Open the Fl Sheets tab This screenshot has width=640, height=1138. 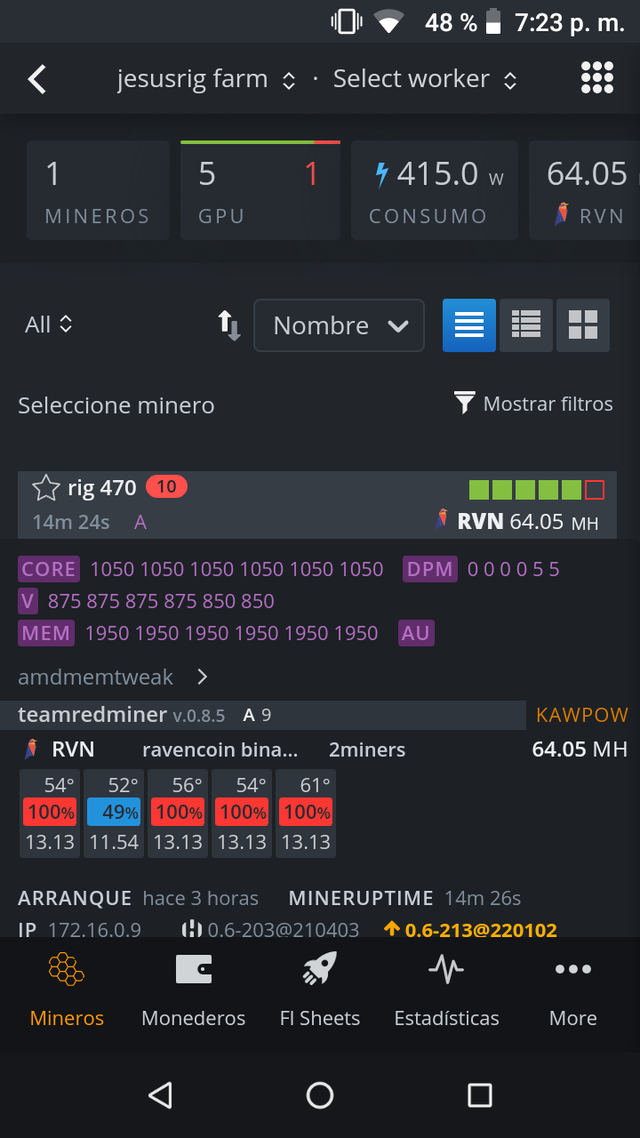tap(319, 991)
